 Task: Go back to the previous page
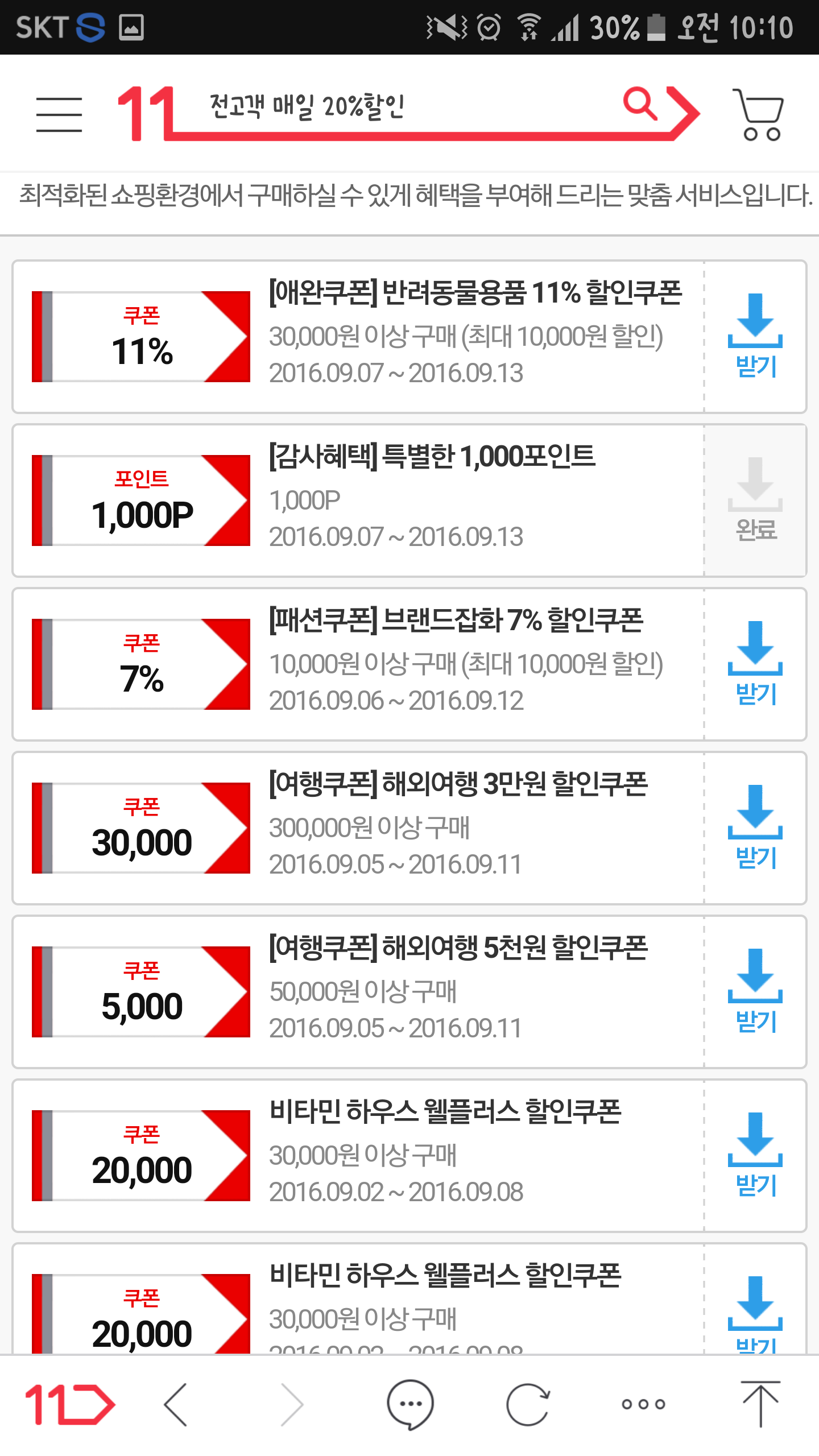point(176,1404)
